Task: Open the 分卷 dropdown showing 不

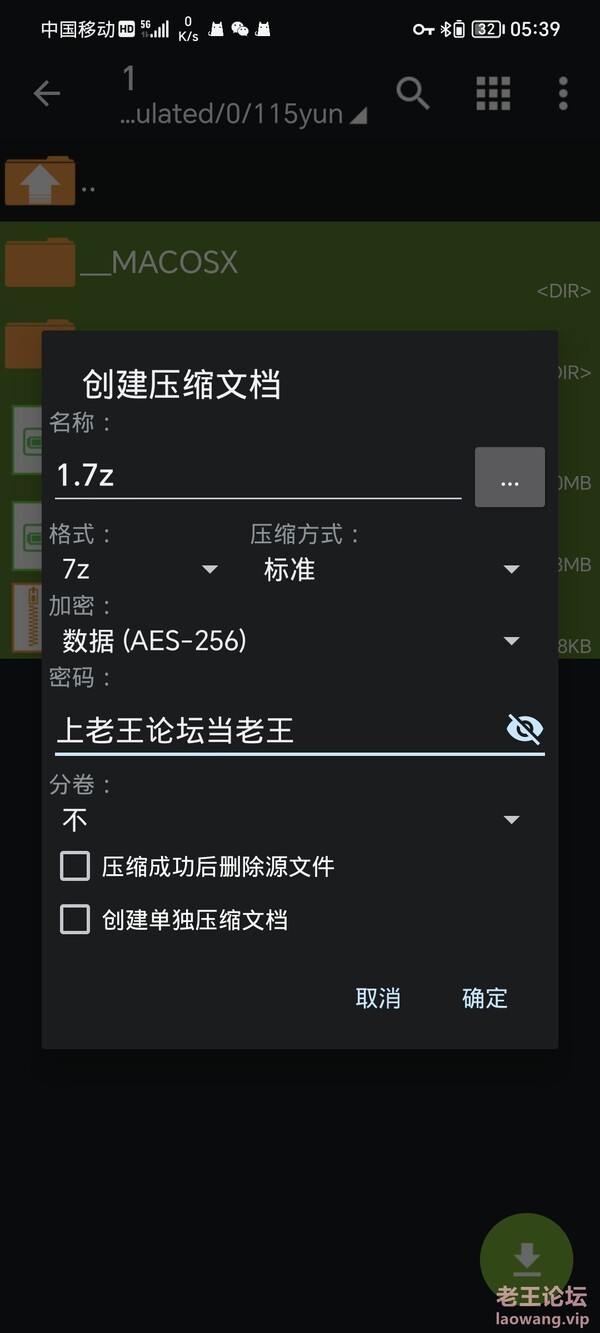Action: 291,820
